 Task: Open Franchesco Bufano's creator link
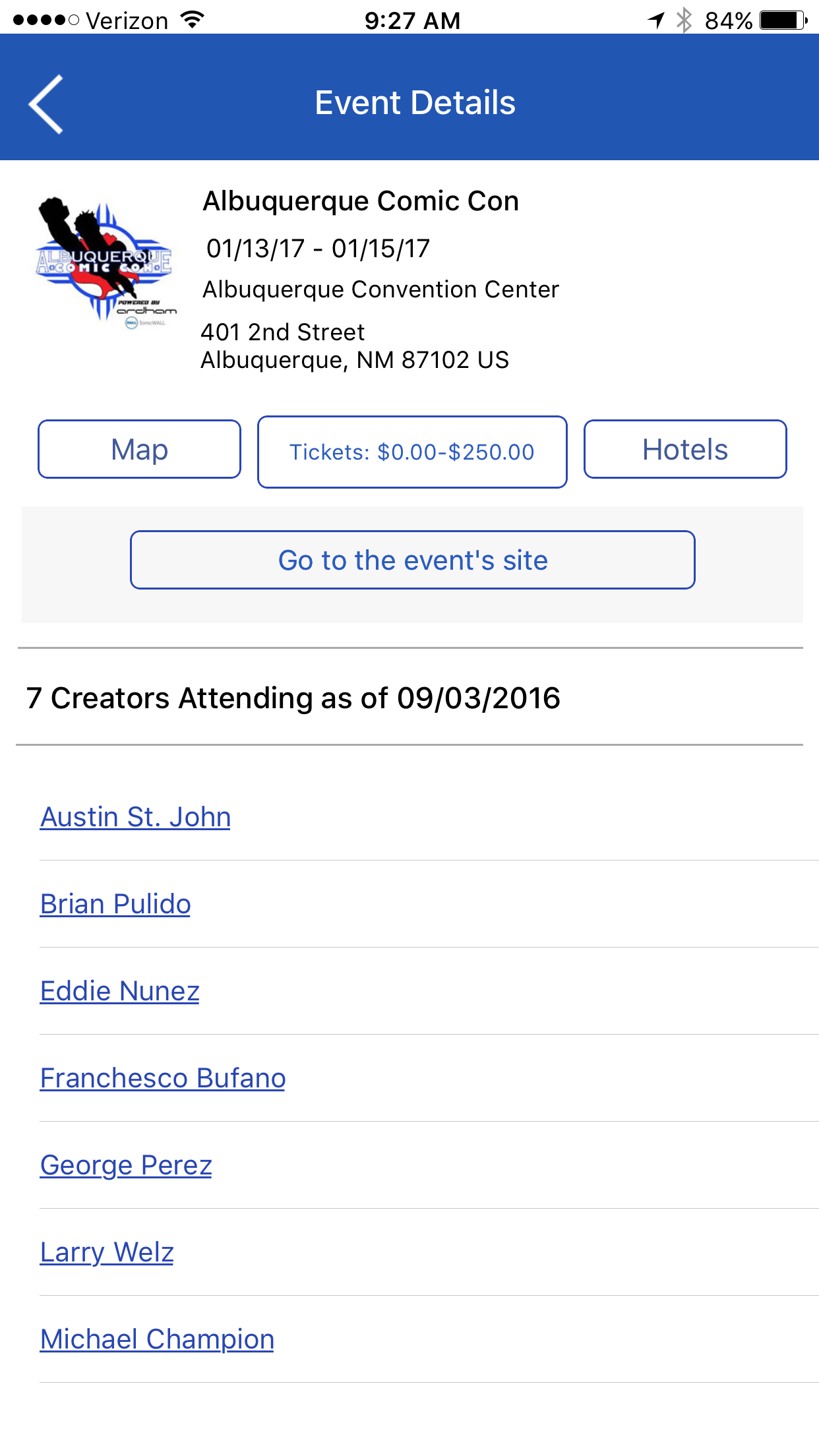(162, 1078)
